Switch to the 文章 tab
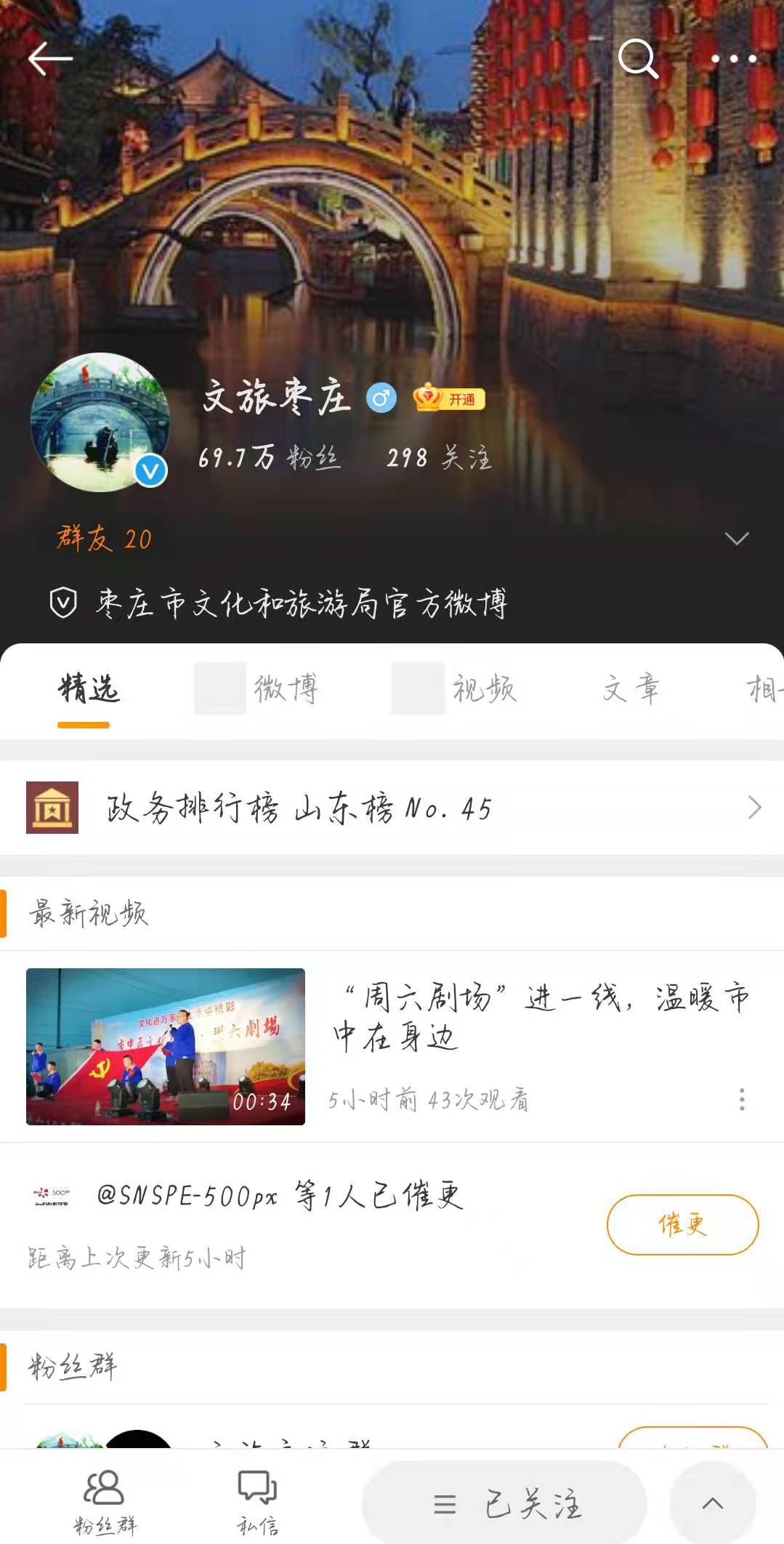The image size is (784, 1544). coord(631,688)
